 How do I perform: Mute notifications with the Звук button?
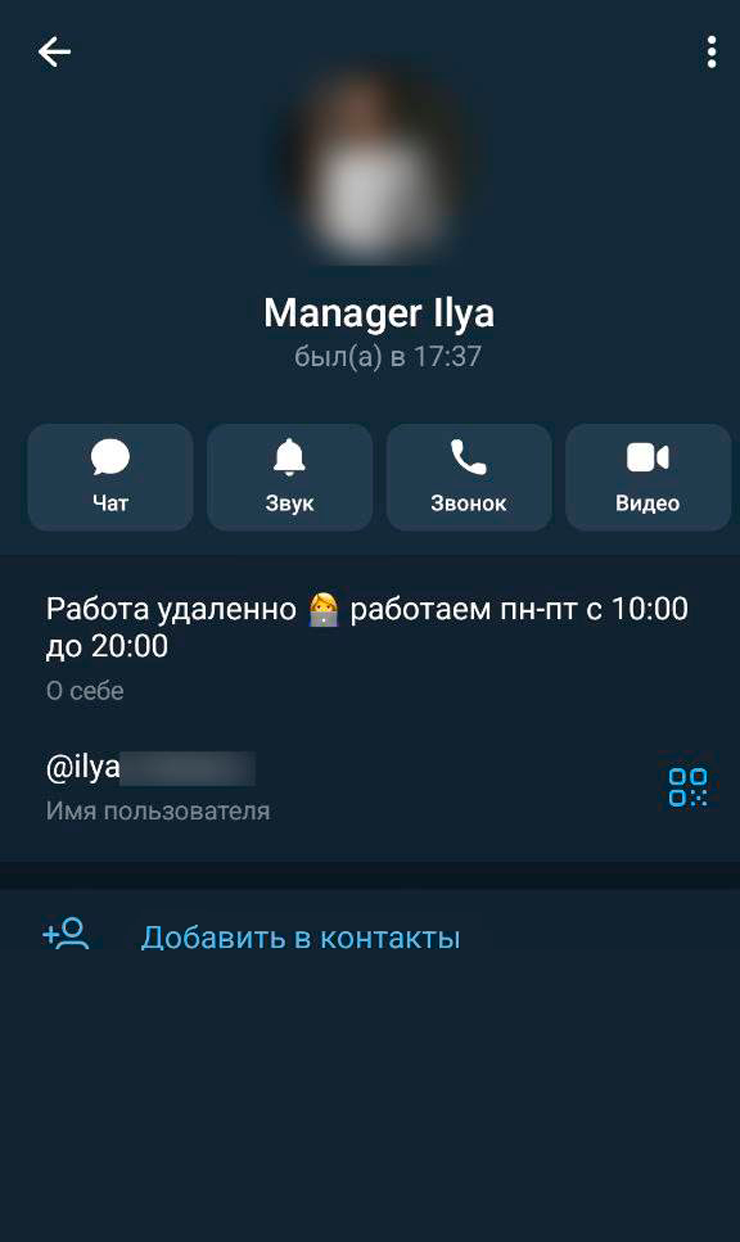pyautogui.click(x=290, y=477)
